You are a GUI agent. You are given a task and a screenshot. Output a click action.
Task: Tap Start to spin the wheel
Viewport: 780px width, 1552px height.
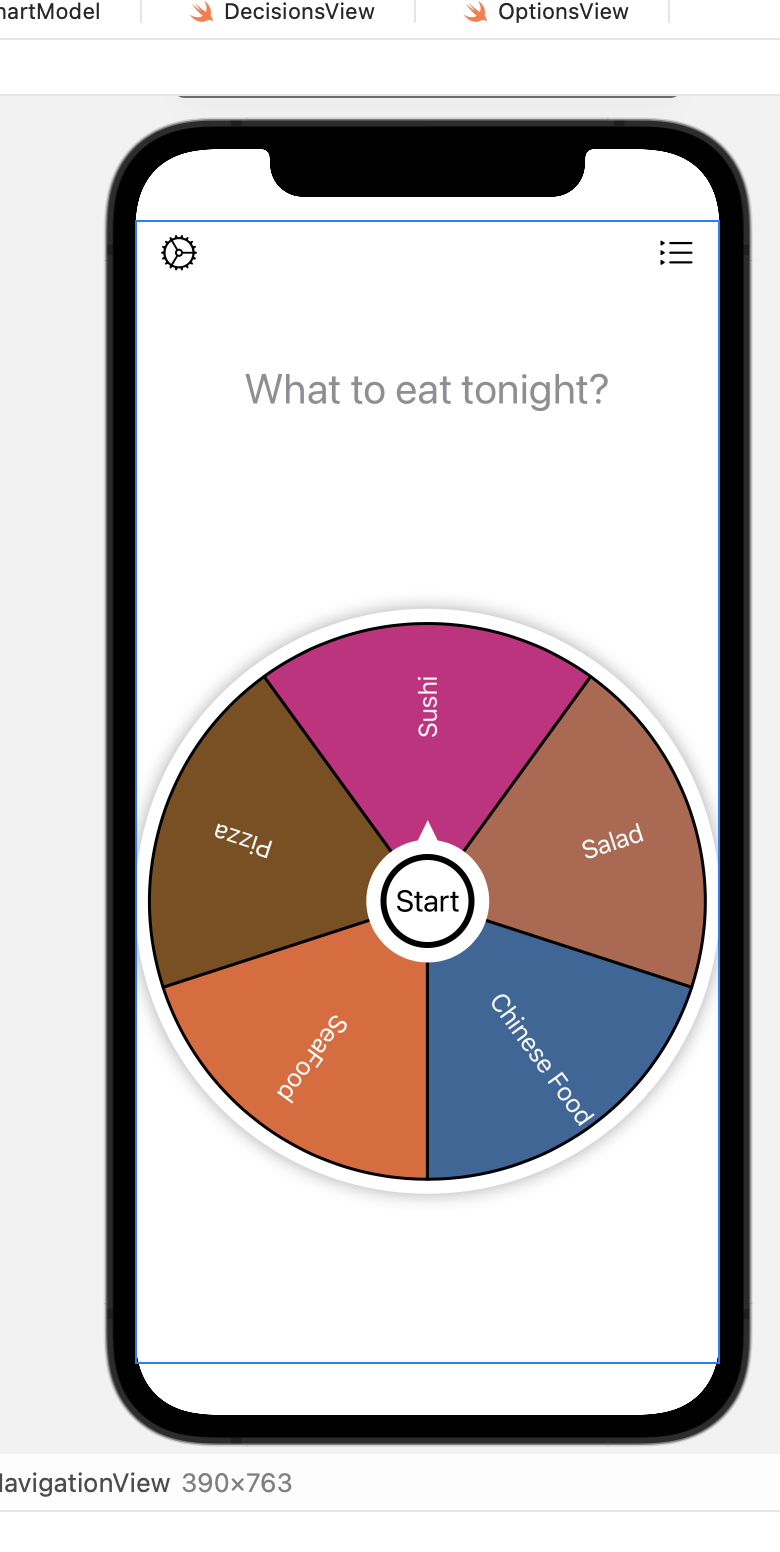click(x=427, y=901)
